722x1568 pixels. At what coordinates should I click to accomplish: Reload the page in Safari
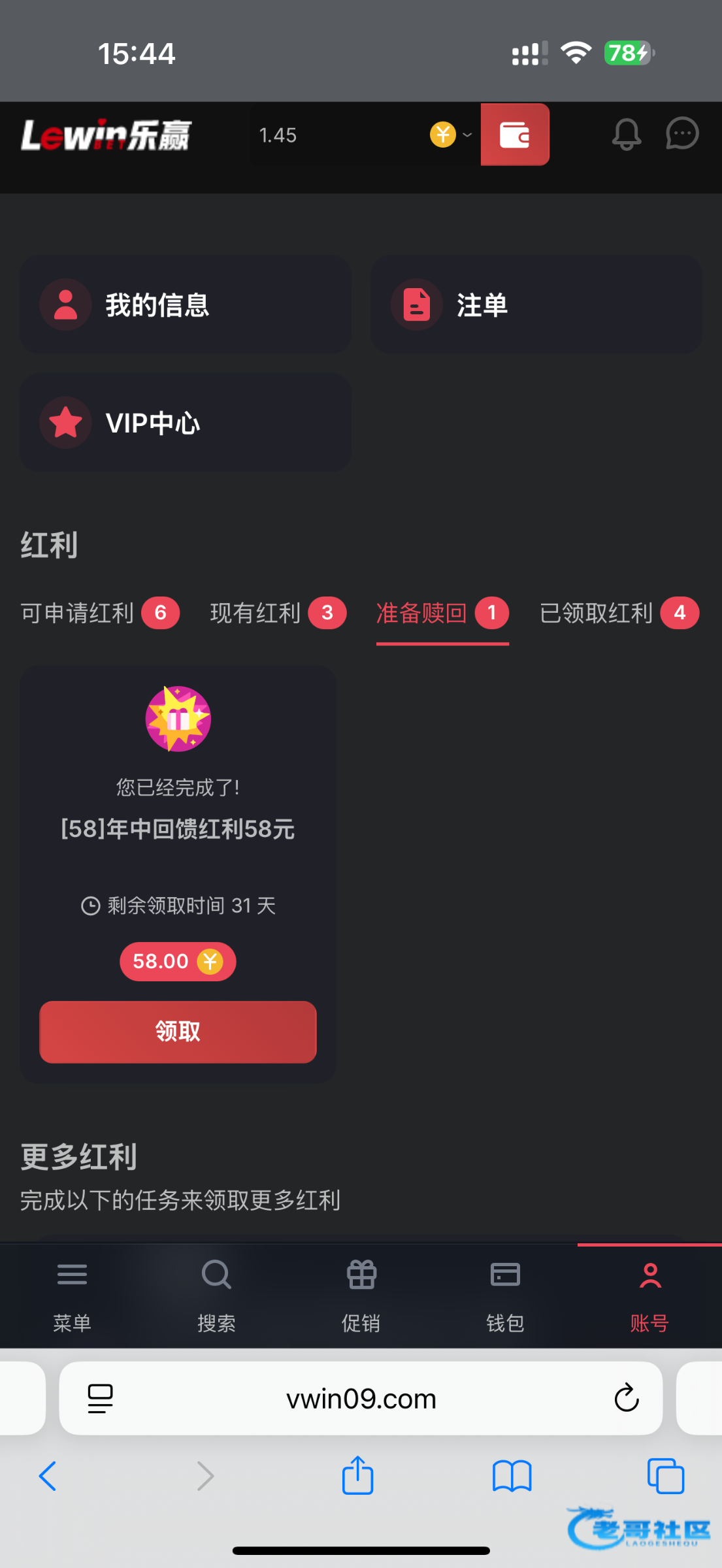click(626, 1398)
